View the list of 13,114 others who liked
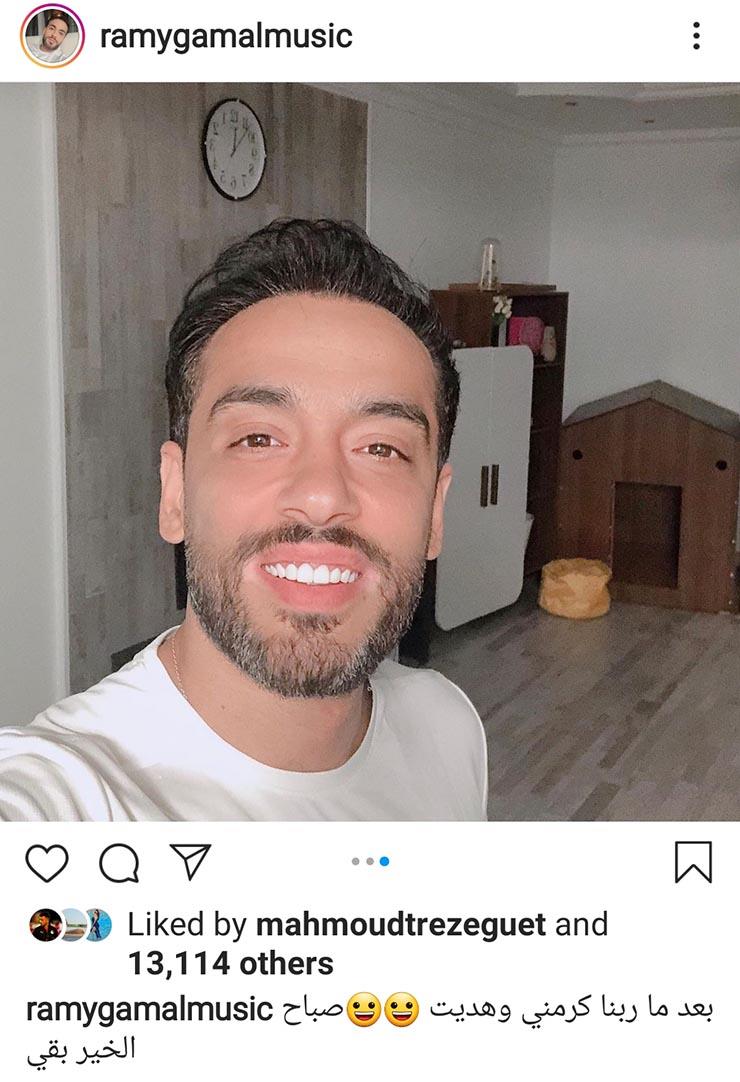The width and height of the screenshot is (740, 1082). (x=230, y=964)
